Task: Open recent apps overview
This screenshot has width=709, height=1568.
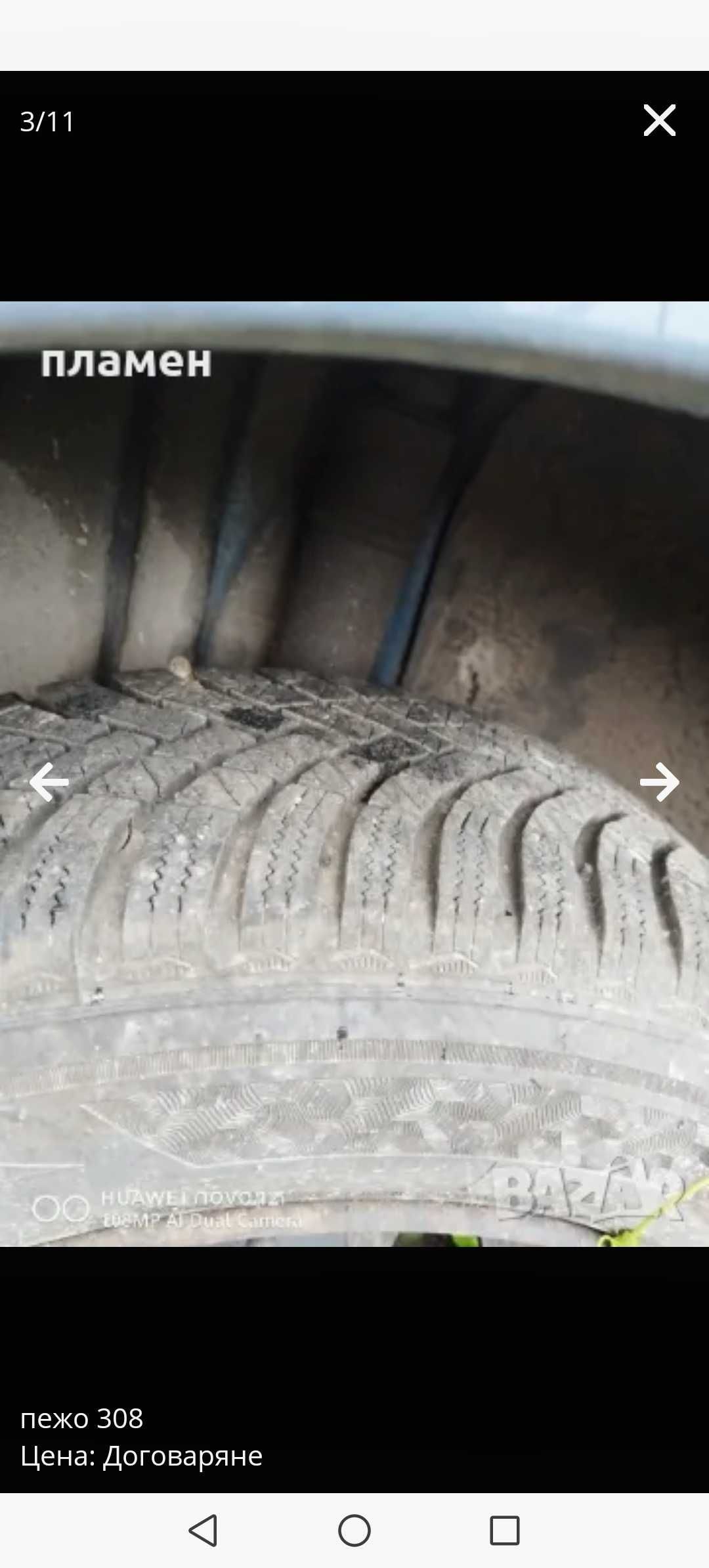Action: 505,1531
